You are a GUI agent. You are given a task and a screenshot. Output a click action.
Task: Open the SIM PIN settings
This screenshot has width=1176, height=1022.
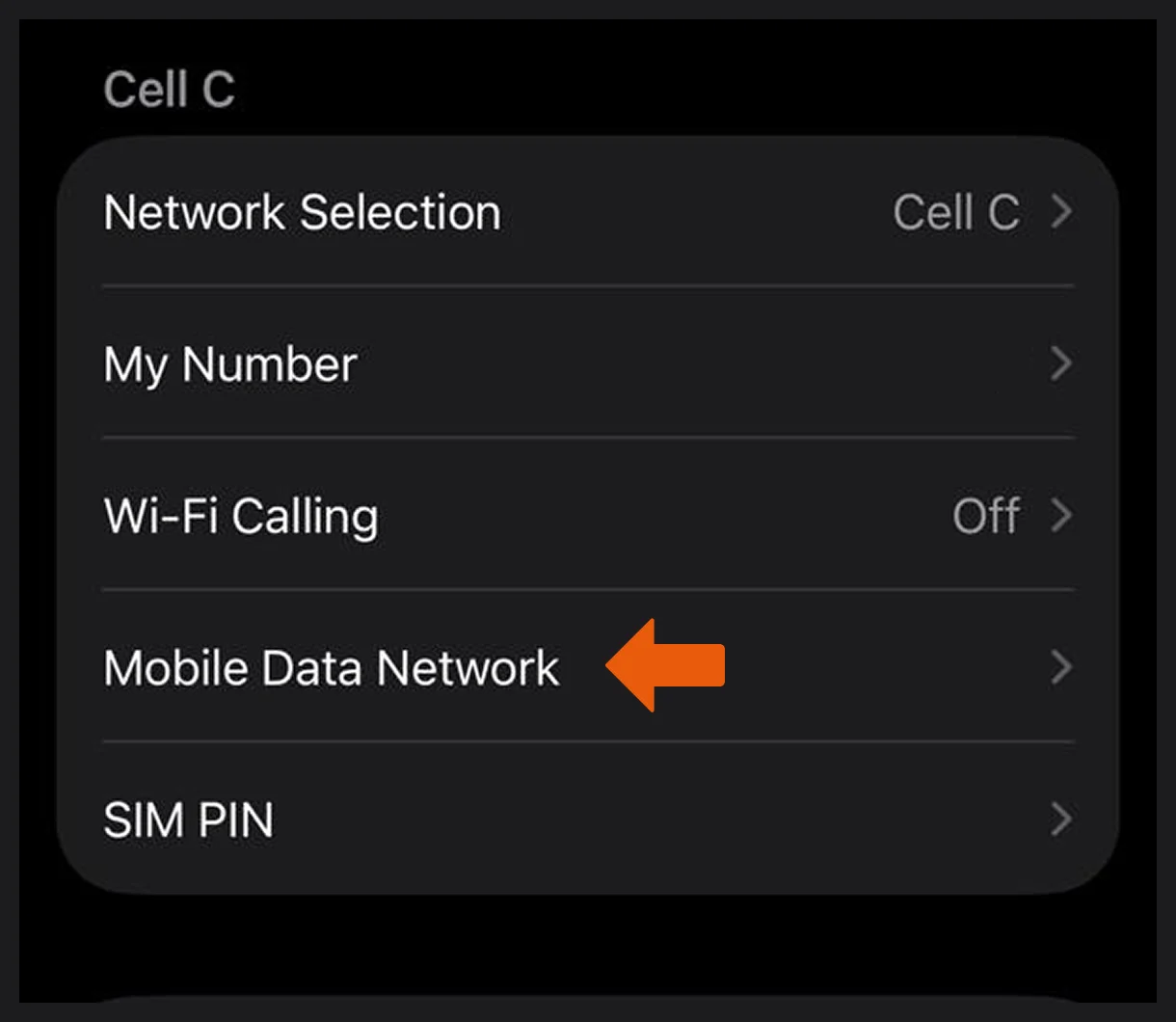[x=588, y=820]
